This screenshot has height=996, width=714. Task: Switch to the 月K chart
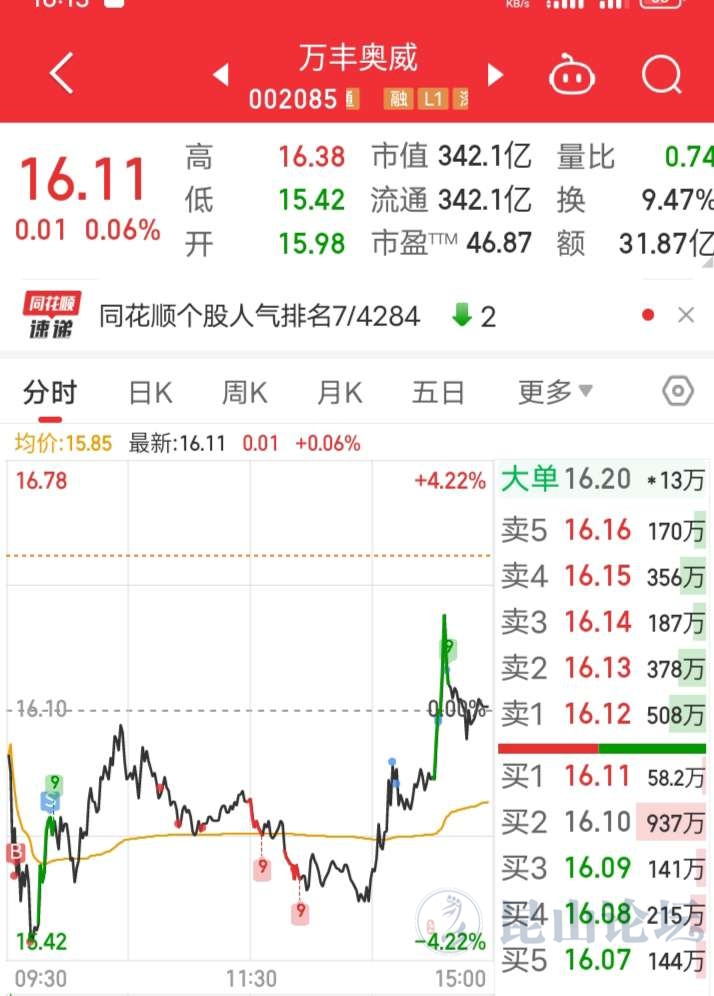339,392
